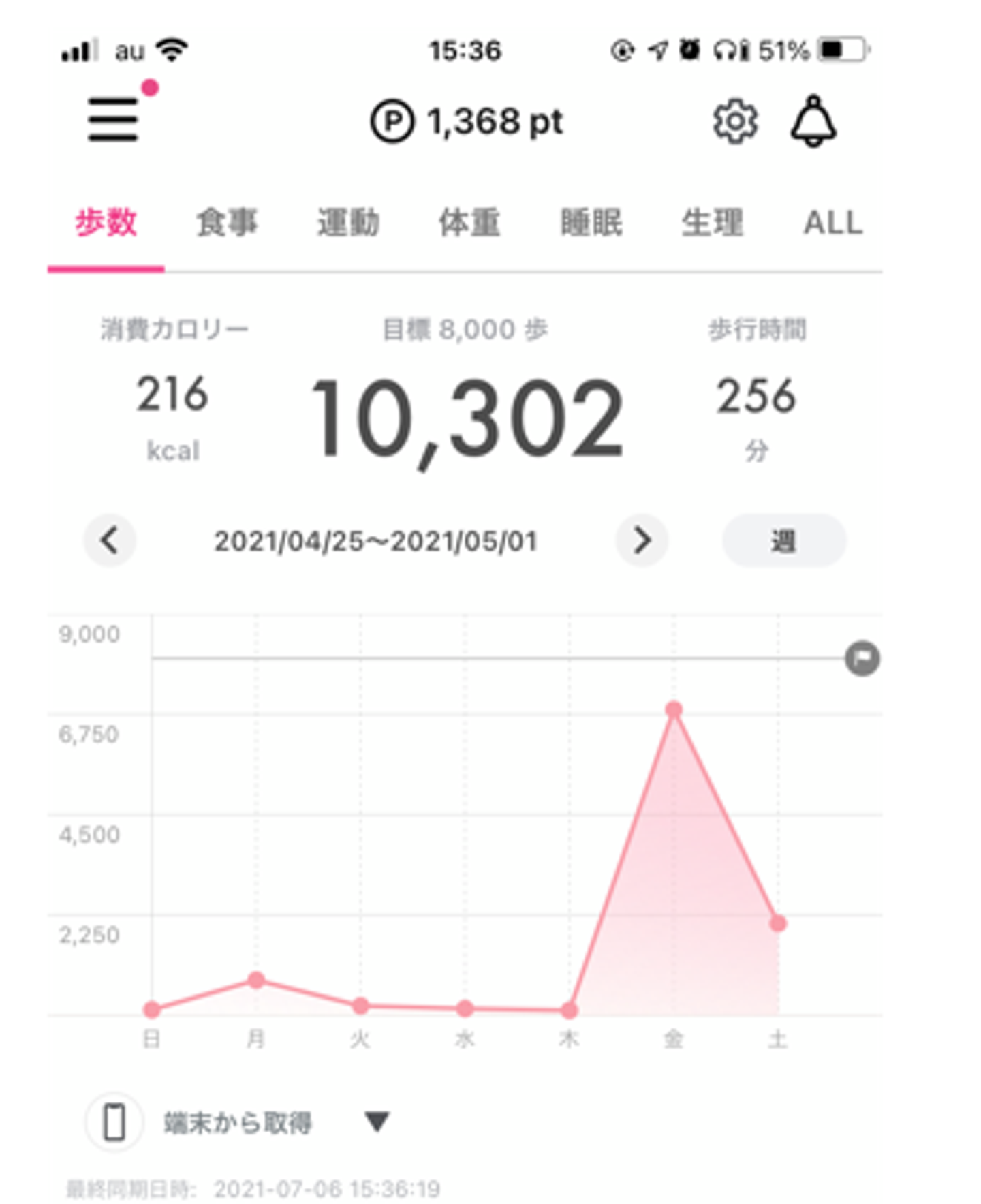
Task: Switch to the ALL tab
Action: 832,223
